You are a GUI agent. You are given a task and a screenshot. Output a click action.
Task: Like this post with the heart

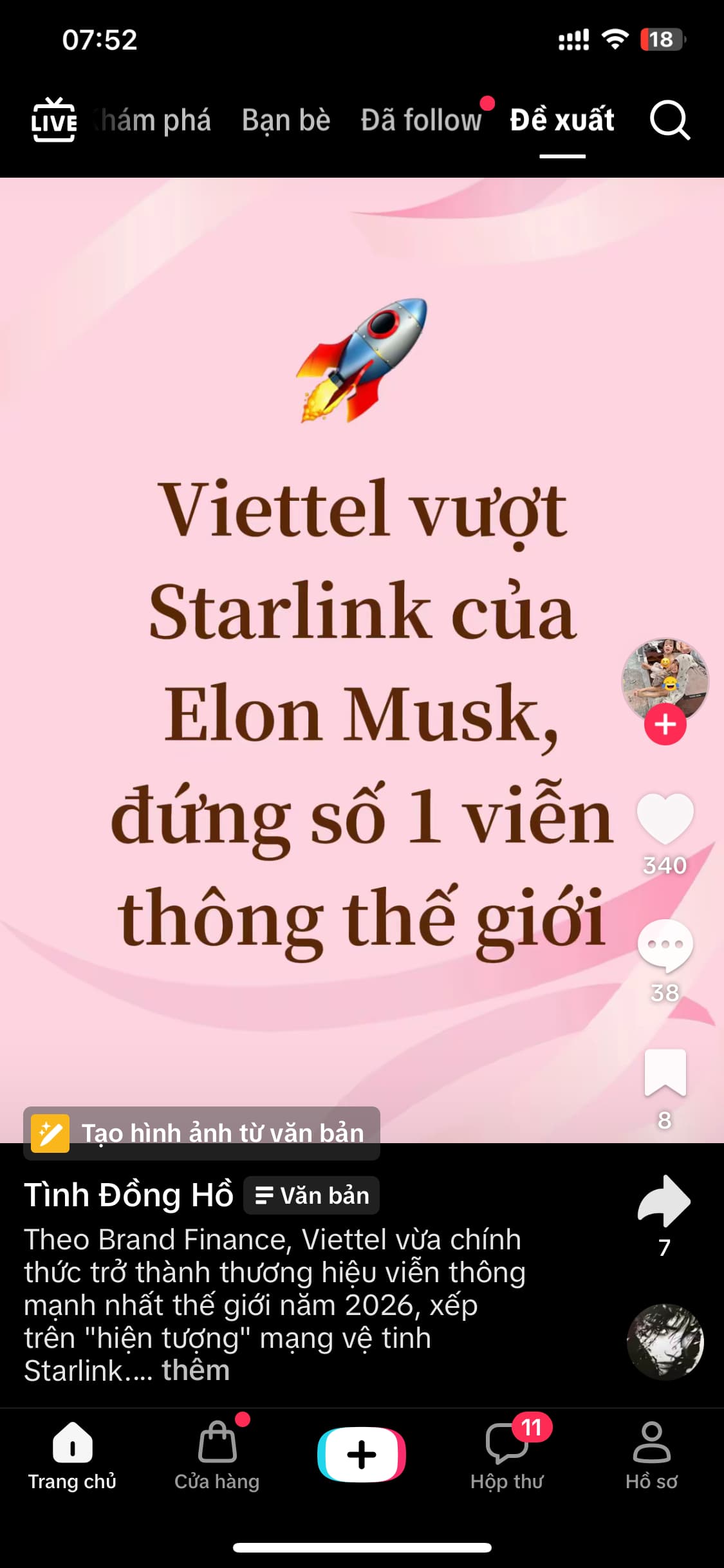click(665, 818)
